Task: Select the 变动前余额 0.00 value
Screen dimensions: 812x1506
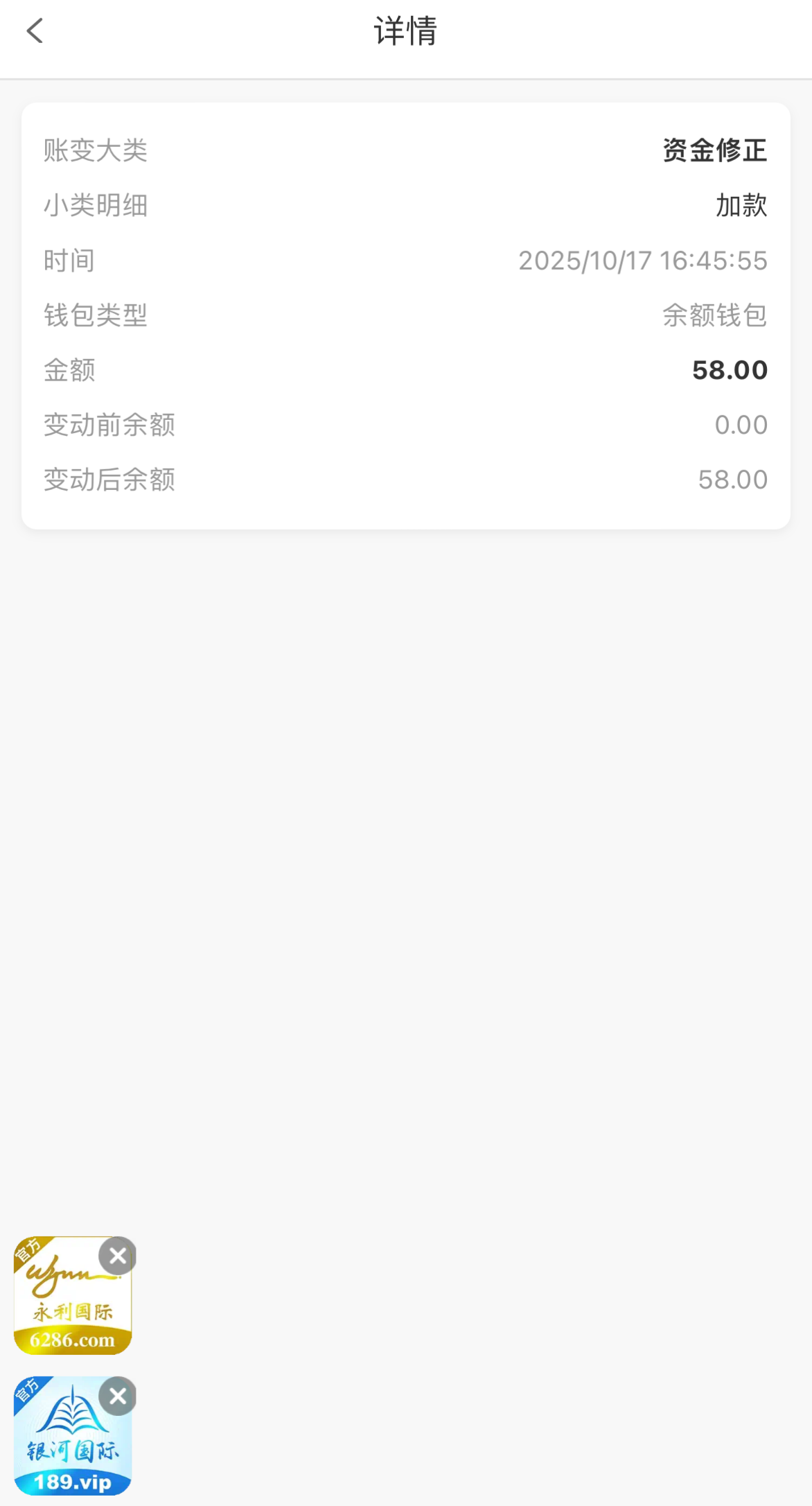Action: pyautogui.click(x=741, y=424)
